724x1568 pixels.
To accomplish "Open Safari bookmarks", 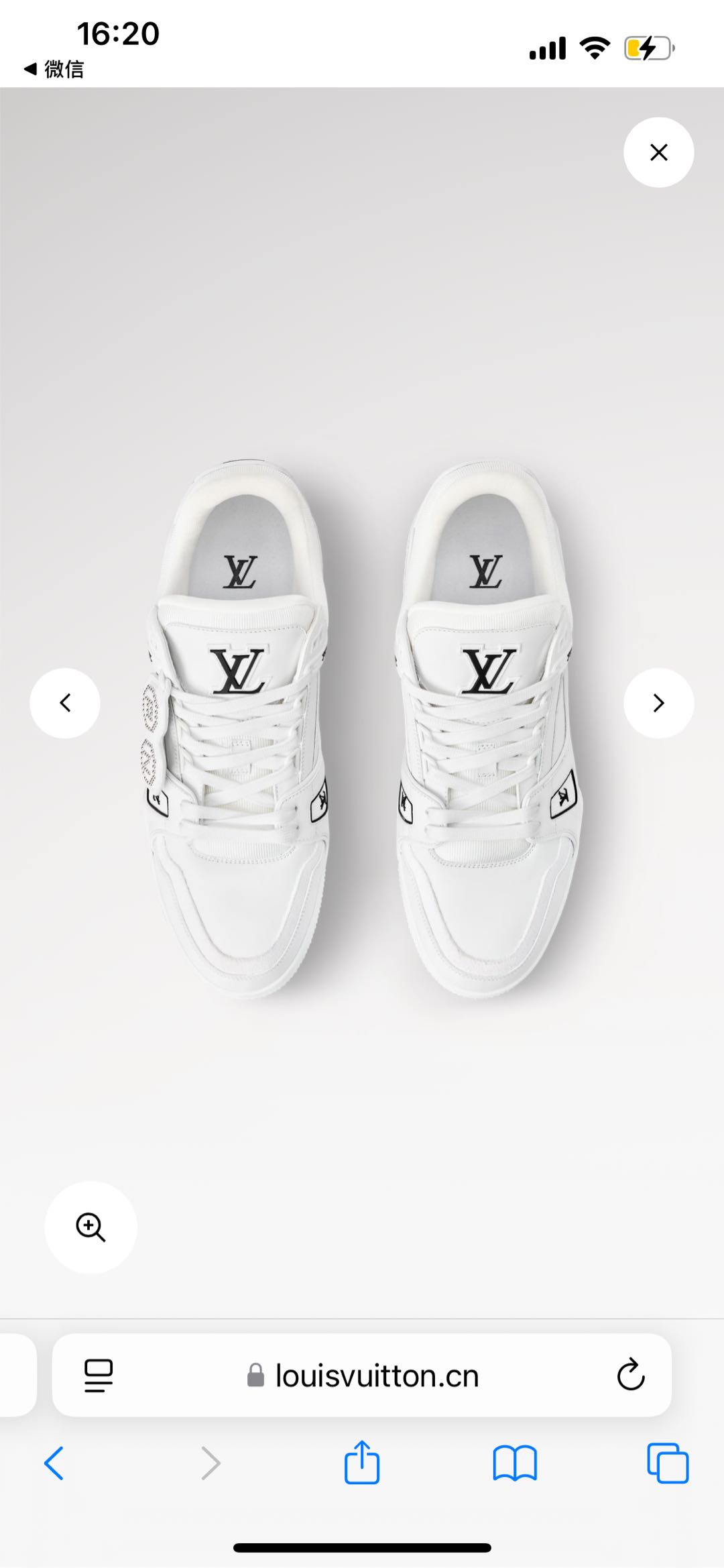I will (515, 1463).
